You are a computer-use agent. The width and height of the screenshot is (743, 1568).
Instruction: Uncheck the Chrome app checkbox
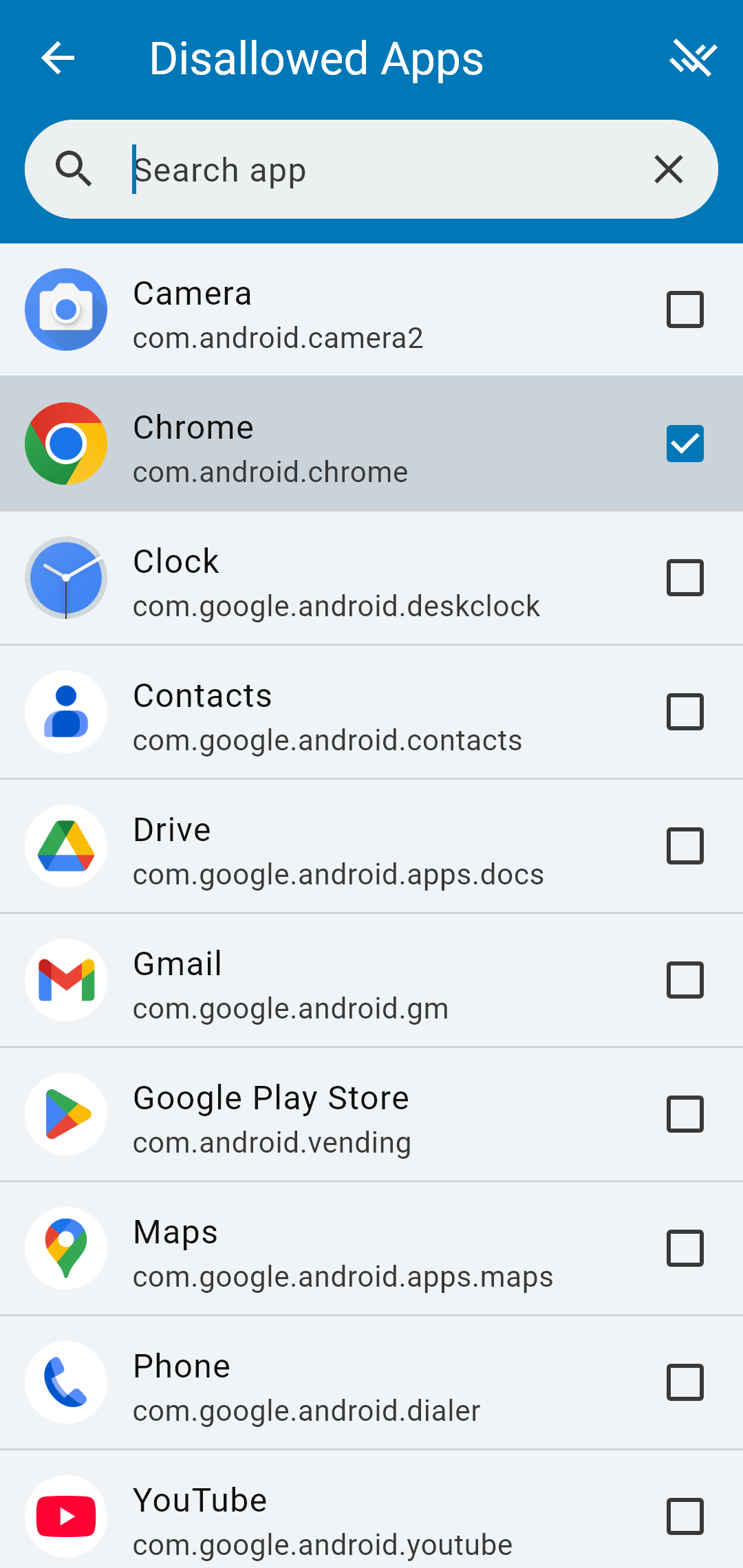tap(685, 444)
